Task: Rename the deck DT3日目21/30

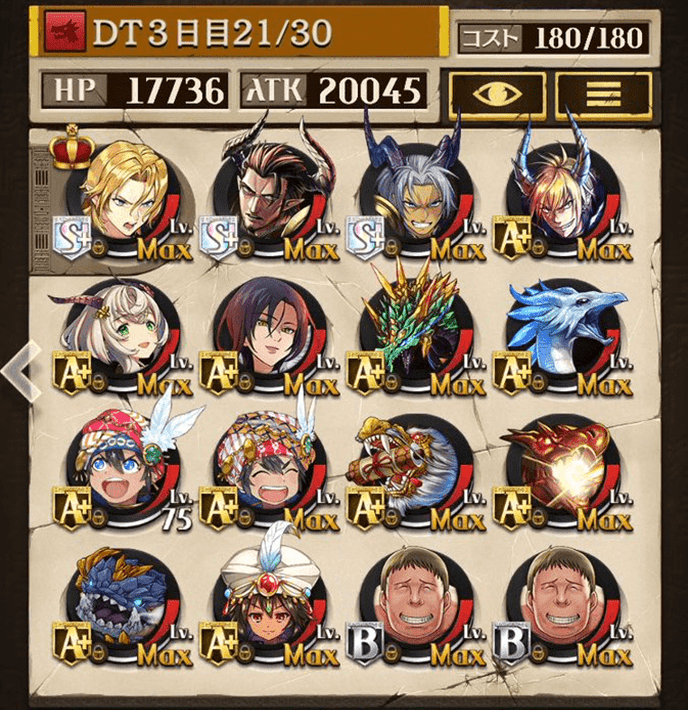Action: tap(240, 33)
